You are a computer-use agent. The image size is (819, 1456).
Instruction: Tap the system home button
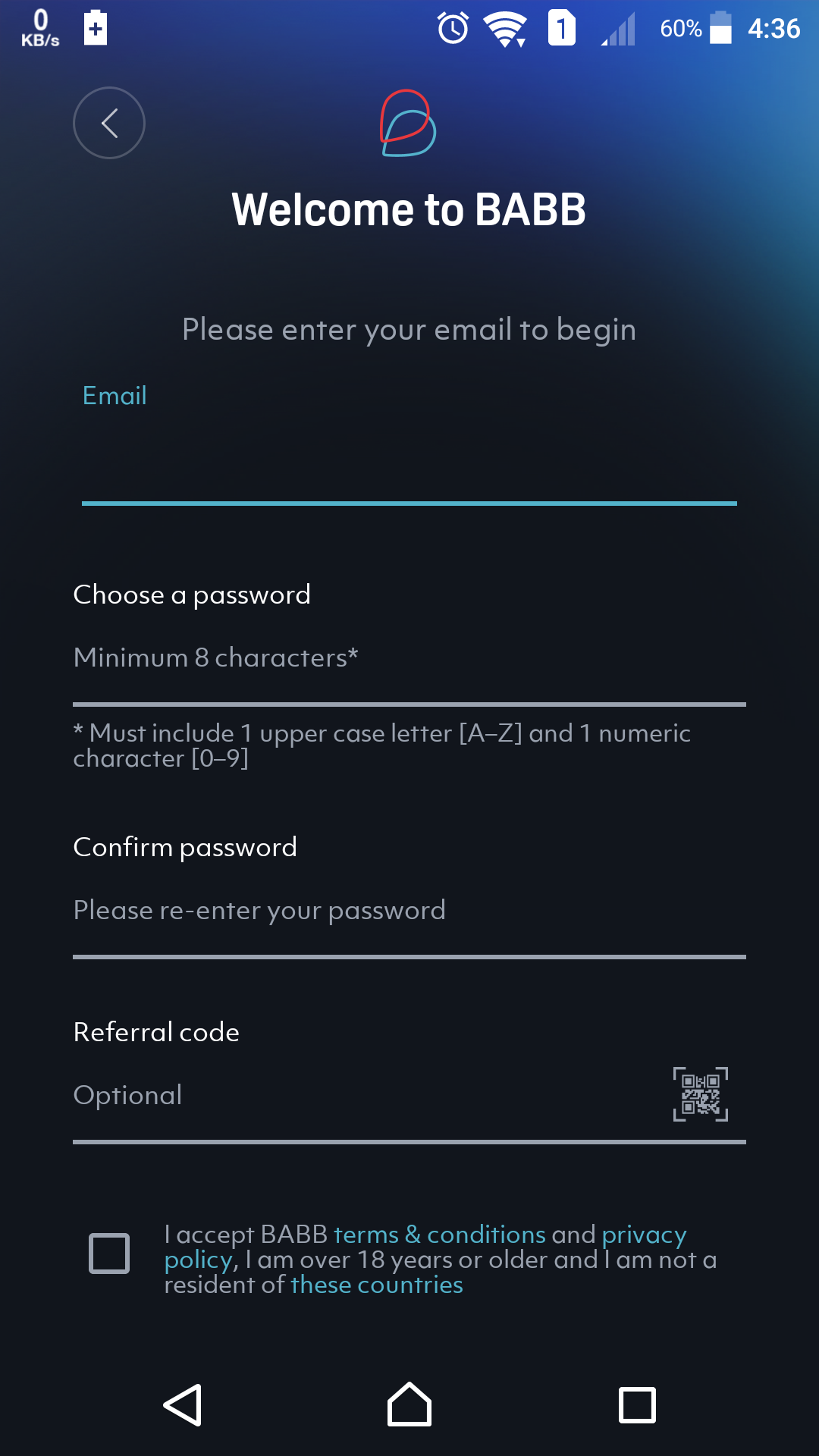[409, 1405]
